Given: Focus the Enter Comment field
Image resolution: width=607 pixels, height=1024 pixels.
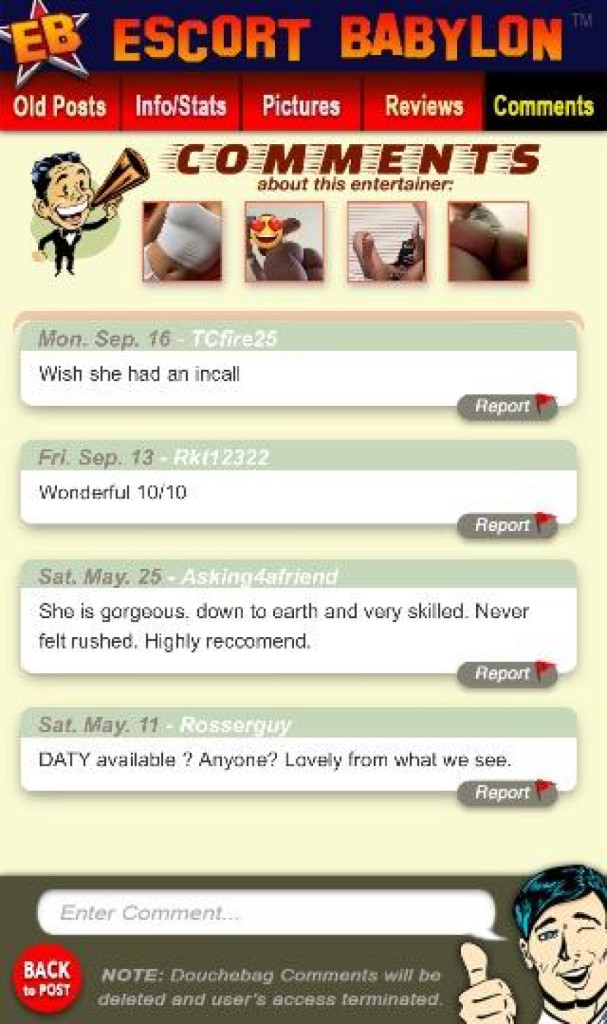Looking at the screenshot, I should click(265, 912).
